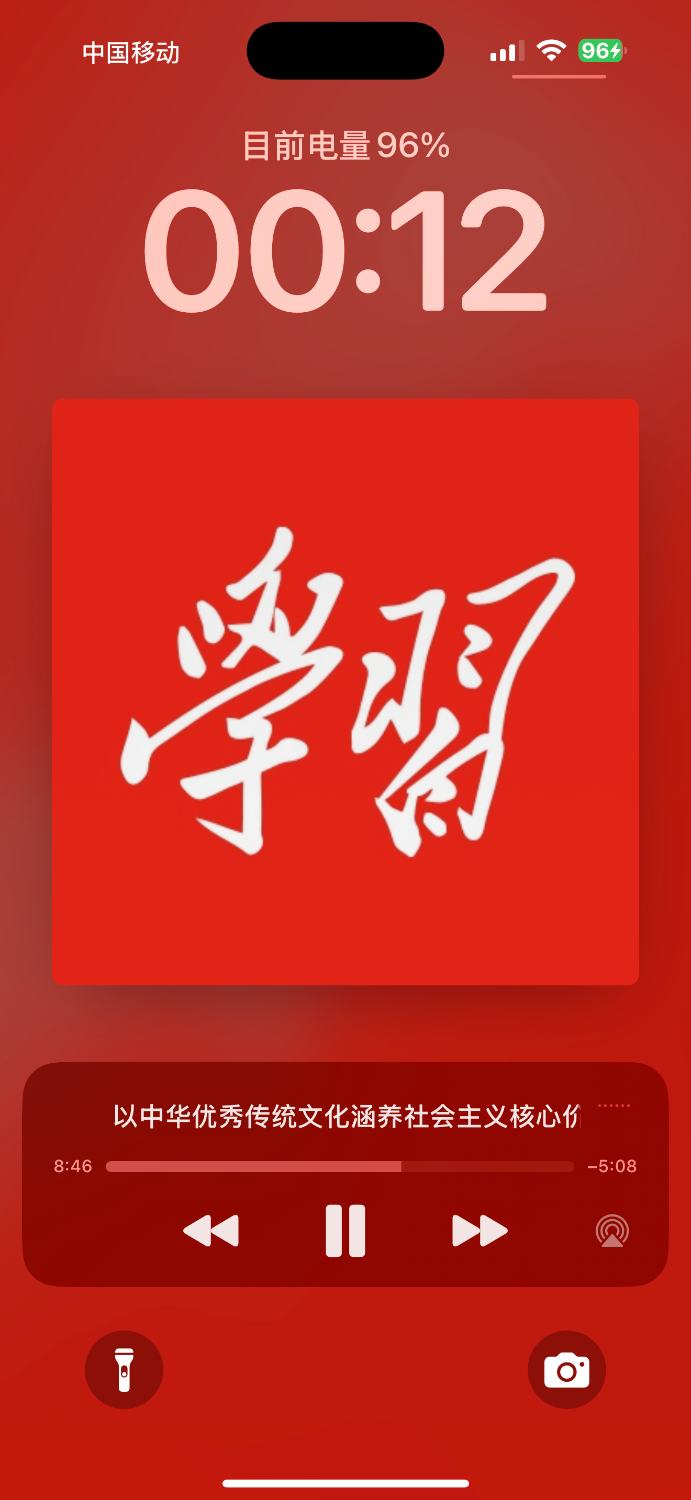Viewport: 691px width, 1500px height.
Task: Pause the playing audio
Action: 345,1230
